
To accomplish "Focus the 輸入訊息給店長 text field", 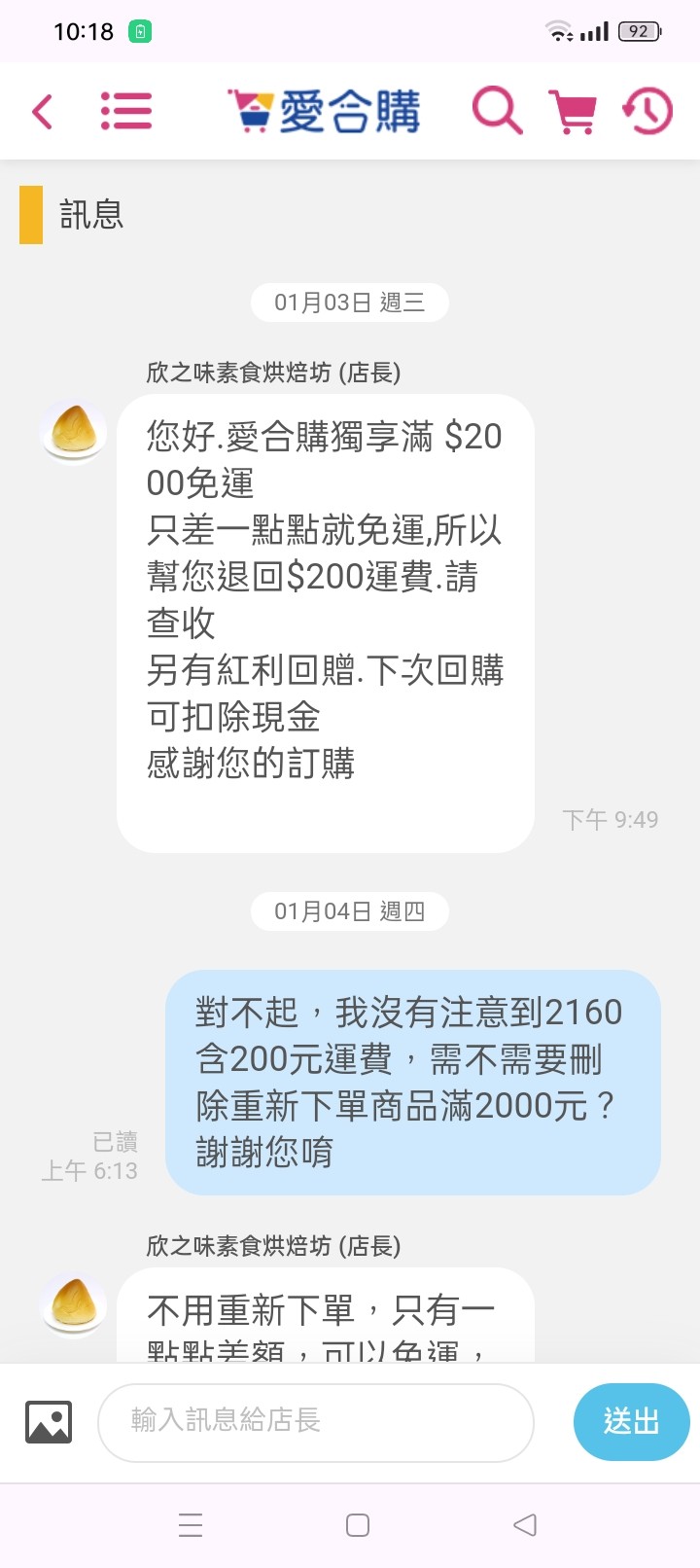I will [x=316, y=1422].
